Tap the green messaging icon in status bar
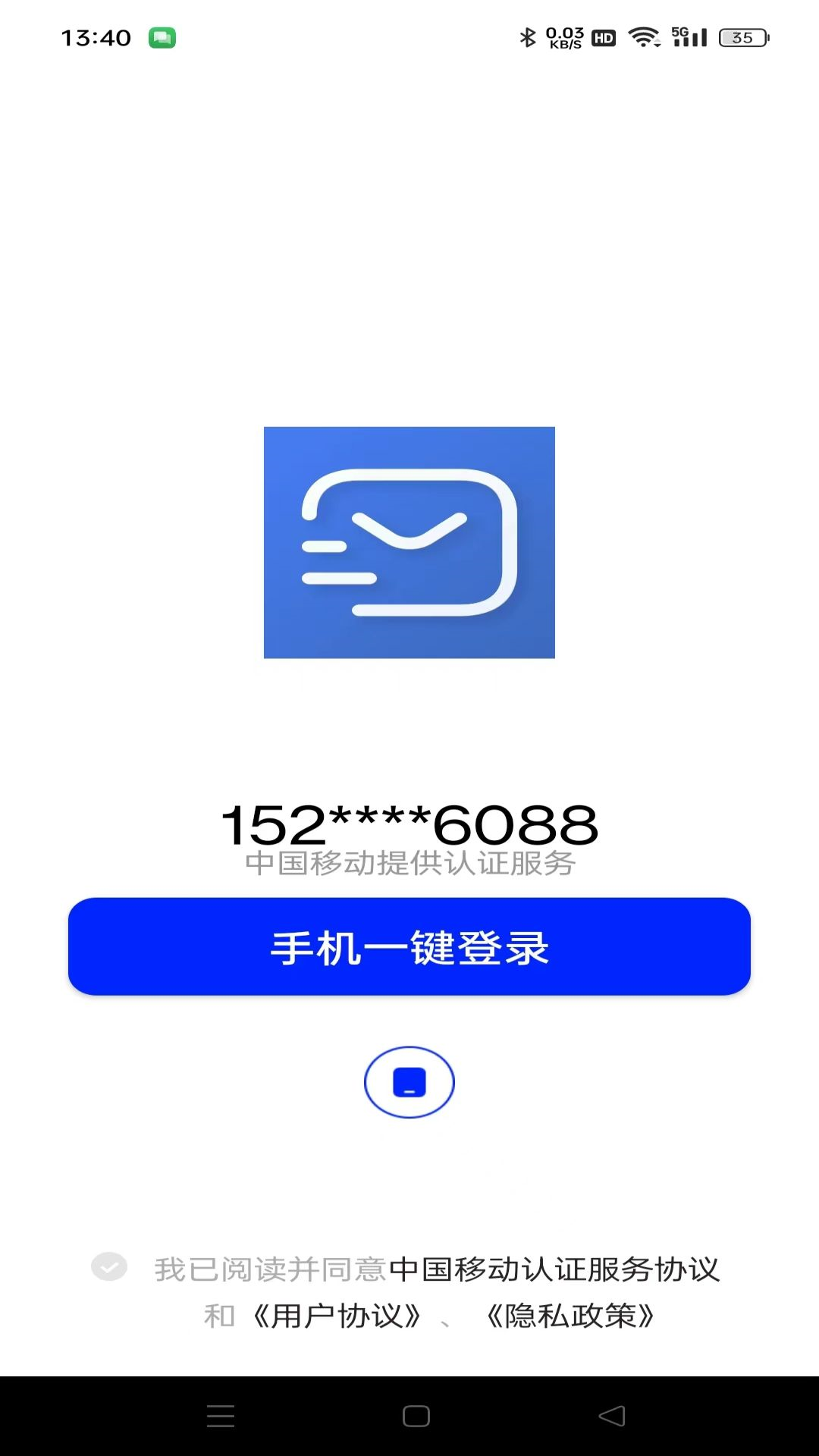This screenshot has width=819, height=1456. point(162,36)
